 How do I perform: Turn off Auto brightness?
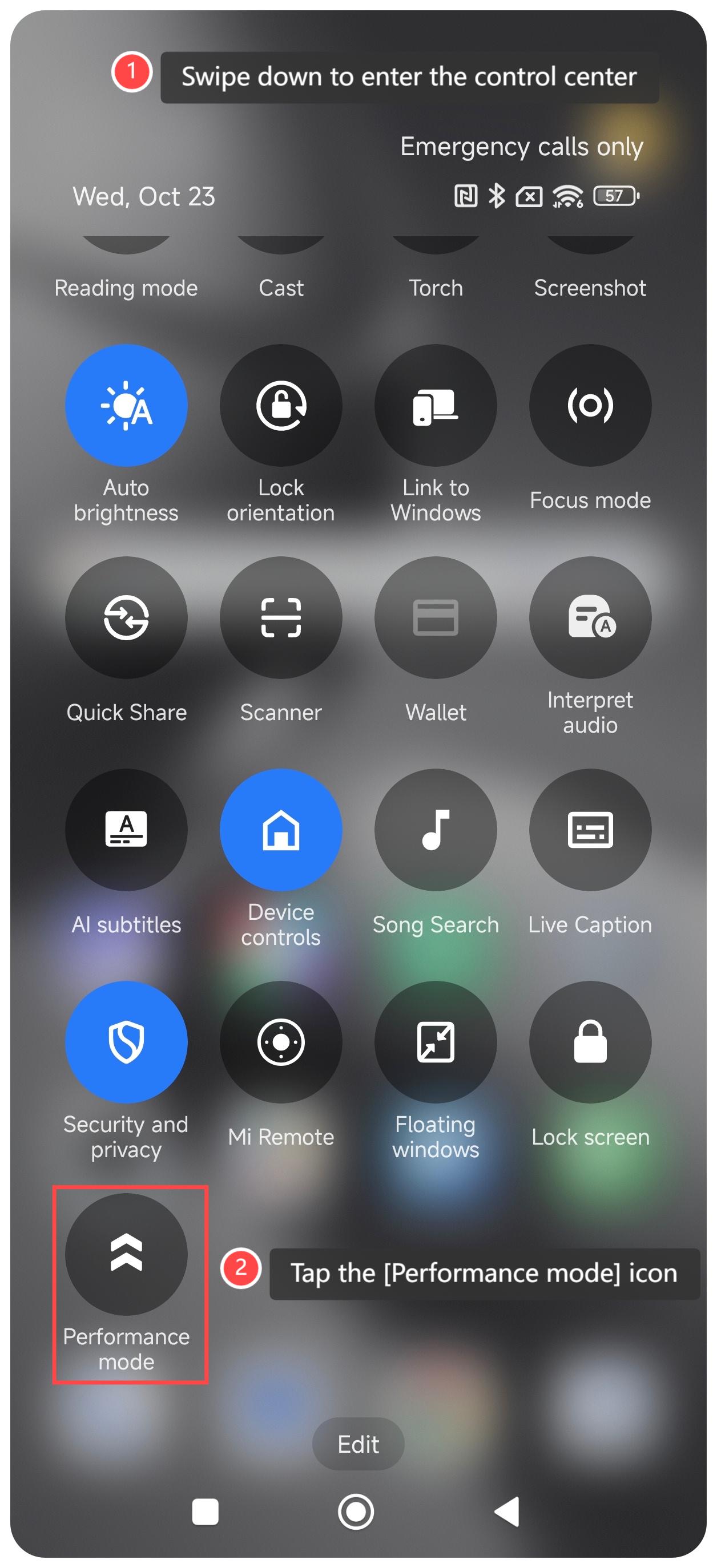click(x=126, y=405)
